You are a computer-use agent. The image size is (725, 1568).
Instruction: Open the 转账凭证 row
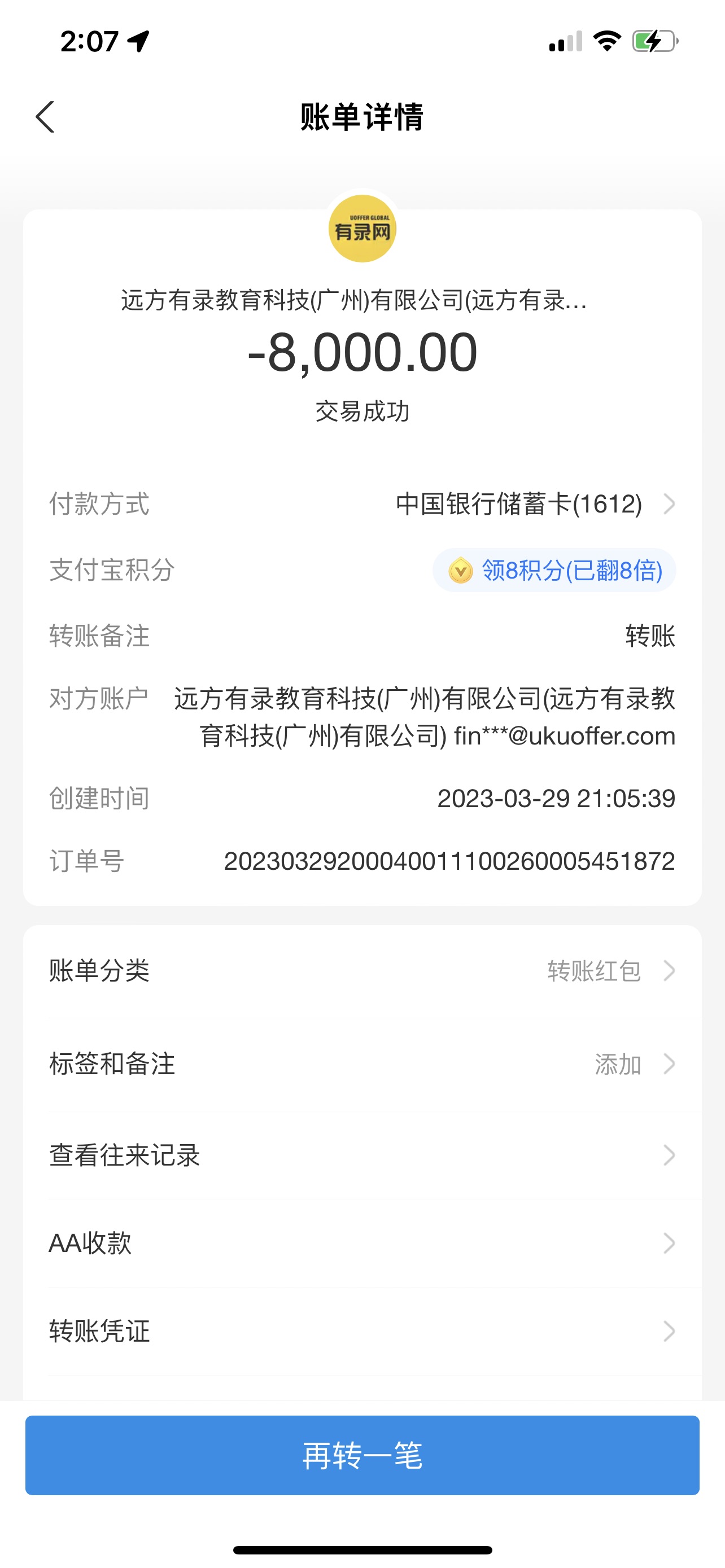(x=362, y=1331)
